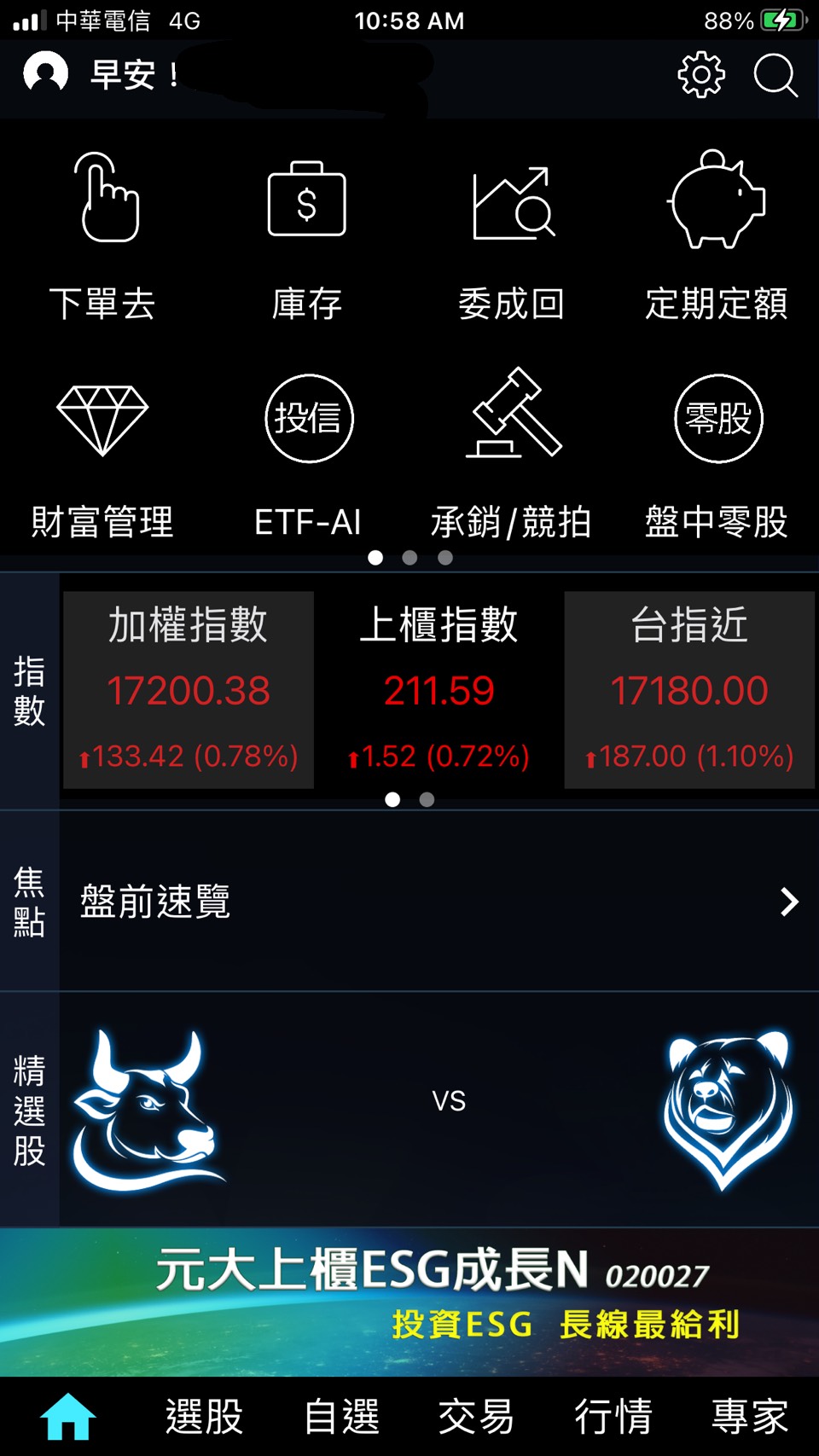Select the 盤中零股 odd-lot trading icon

tap(717, 418)
